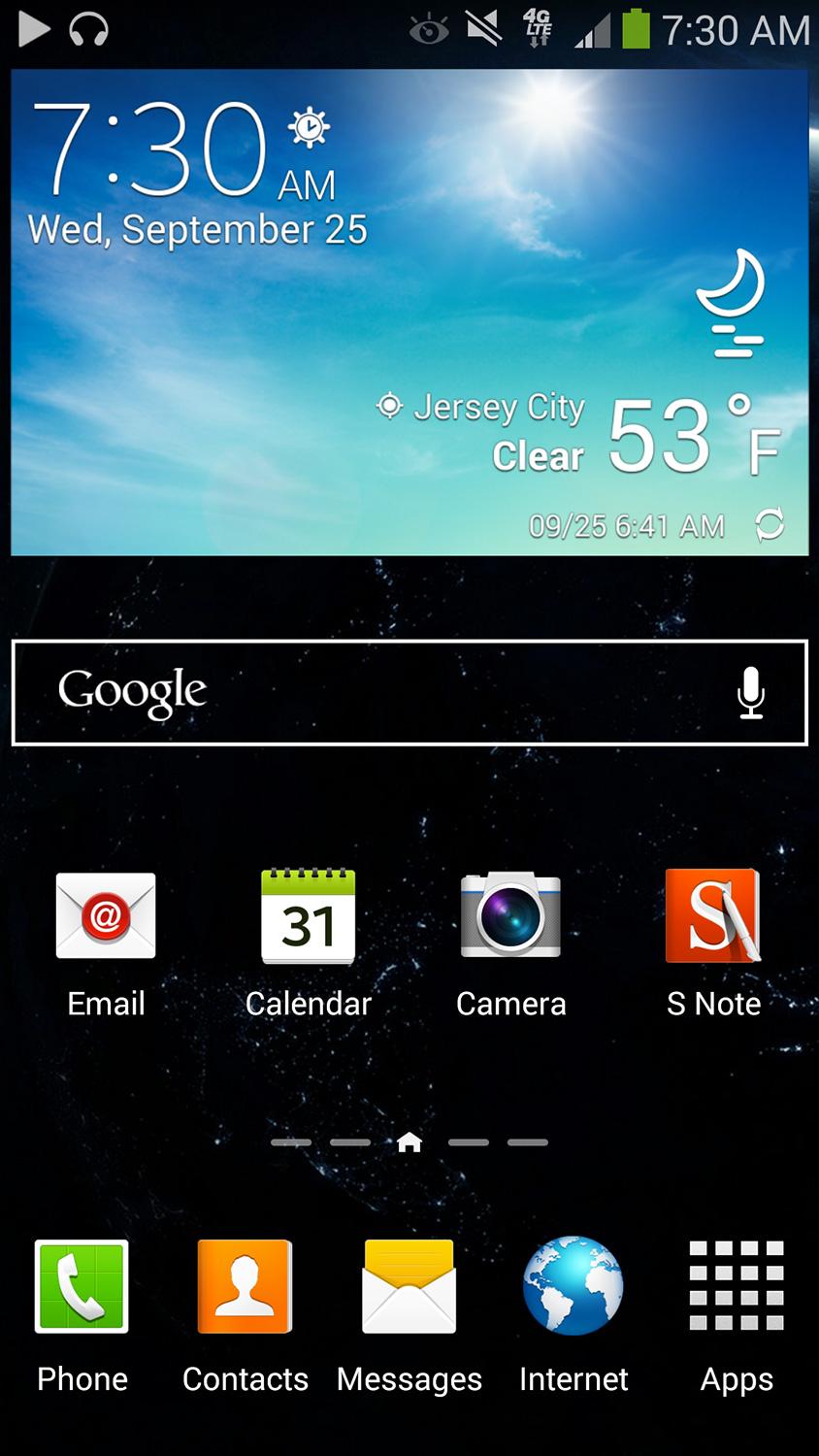Jump to the home page indicator

pyautogui.click(x=409, y=1142)
